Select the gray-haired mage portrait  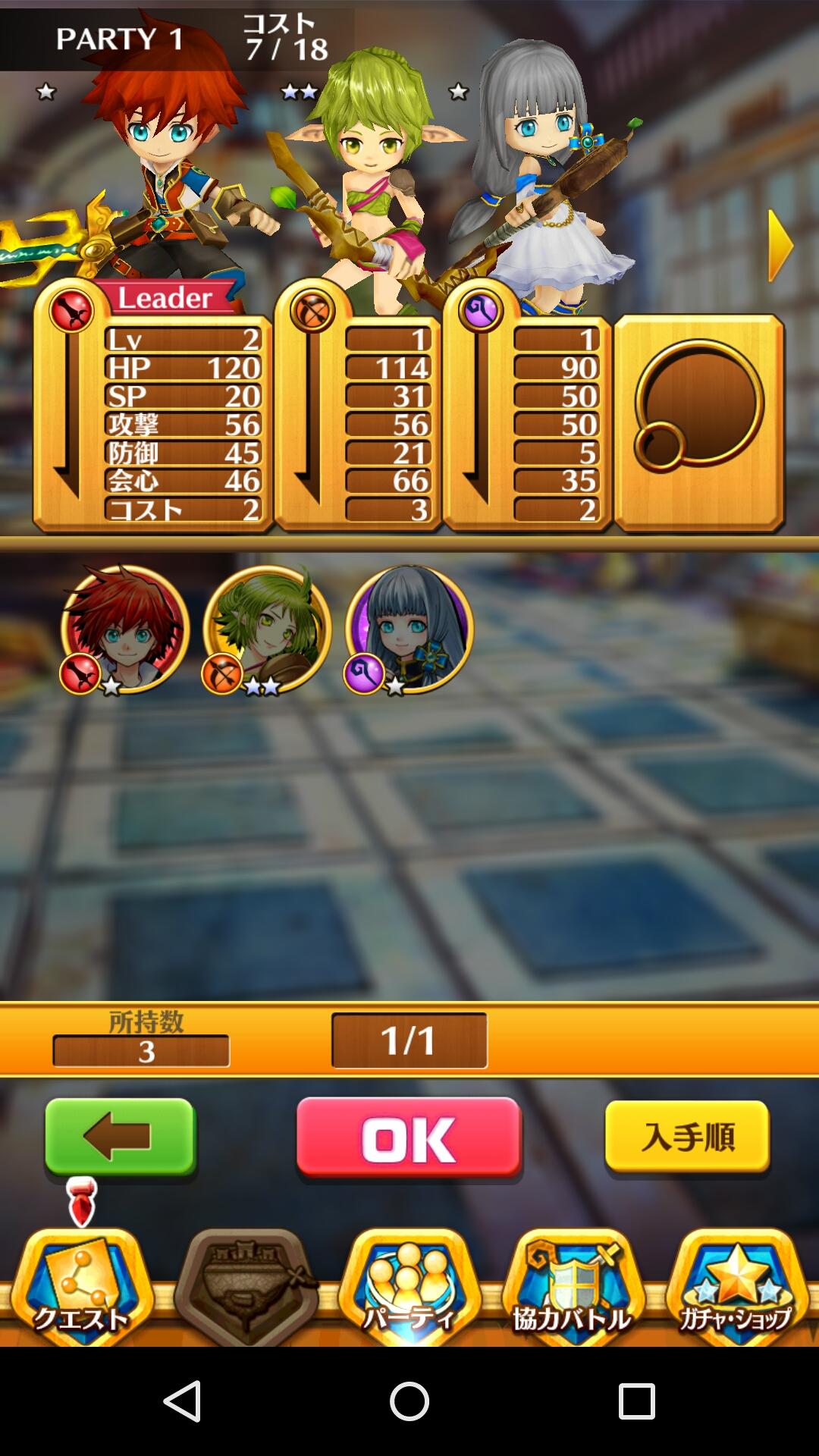[x=409, y=629]
